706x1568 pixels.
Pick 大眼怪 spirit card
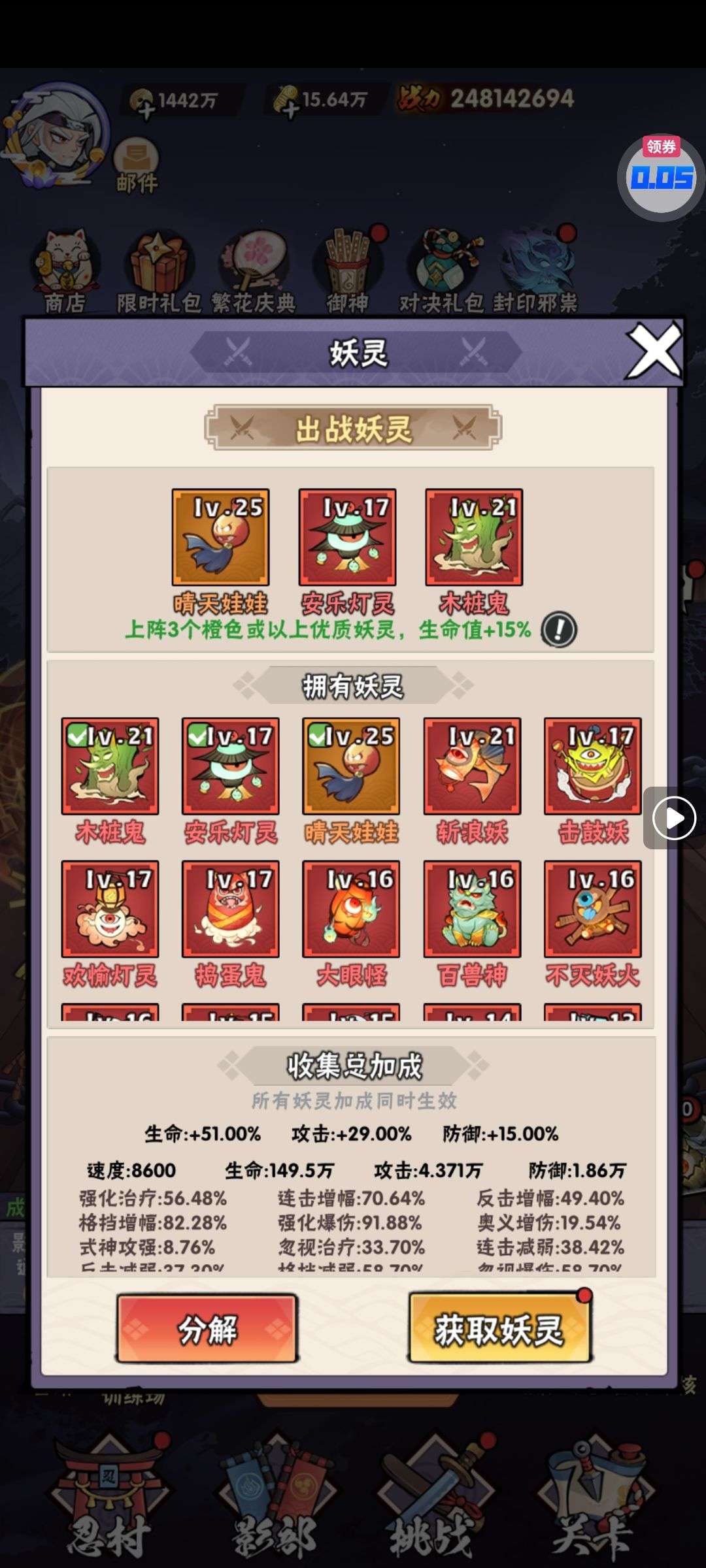pyautogui.click(x=351, y=909)
